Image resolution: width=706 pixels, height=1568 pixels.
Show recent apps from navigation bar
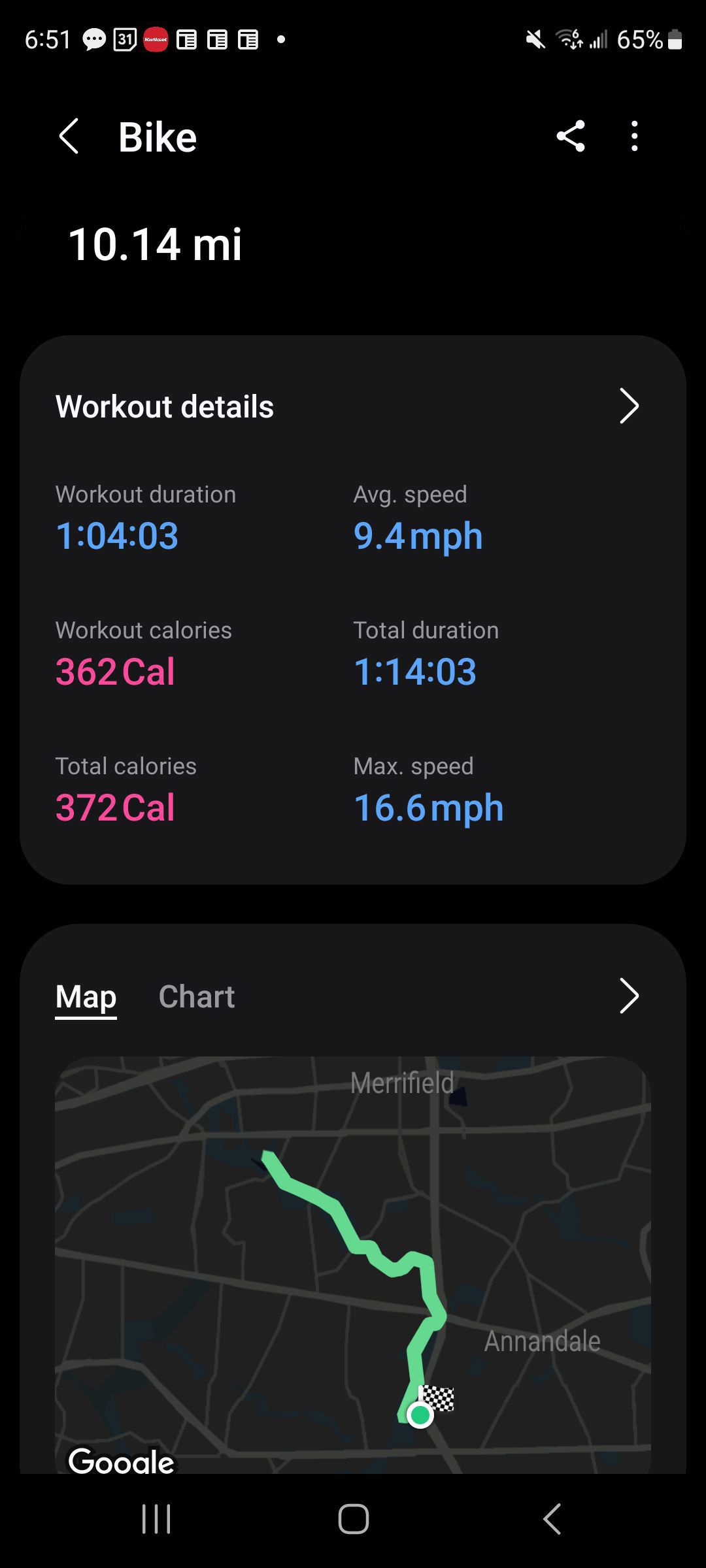[156, 1518]
